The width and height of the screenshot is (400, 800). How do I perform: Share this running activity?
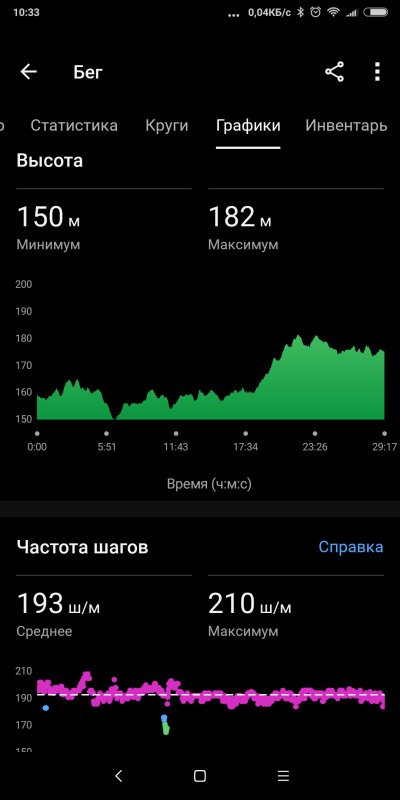pyautogui.click(x=335, y=72)
